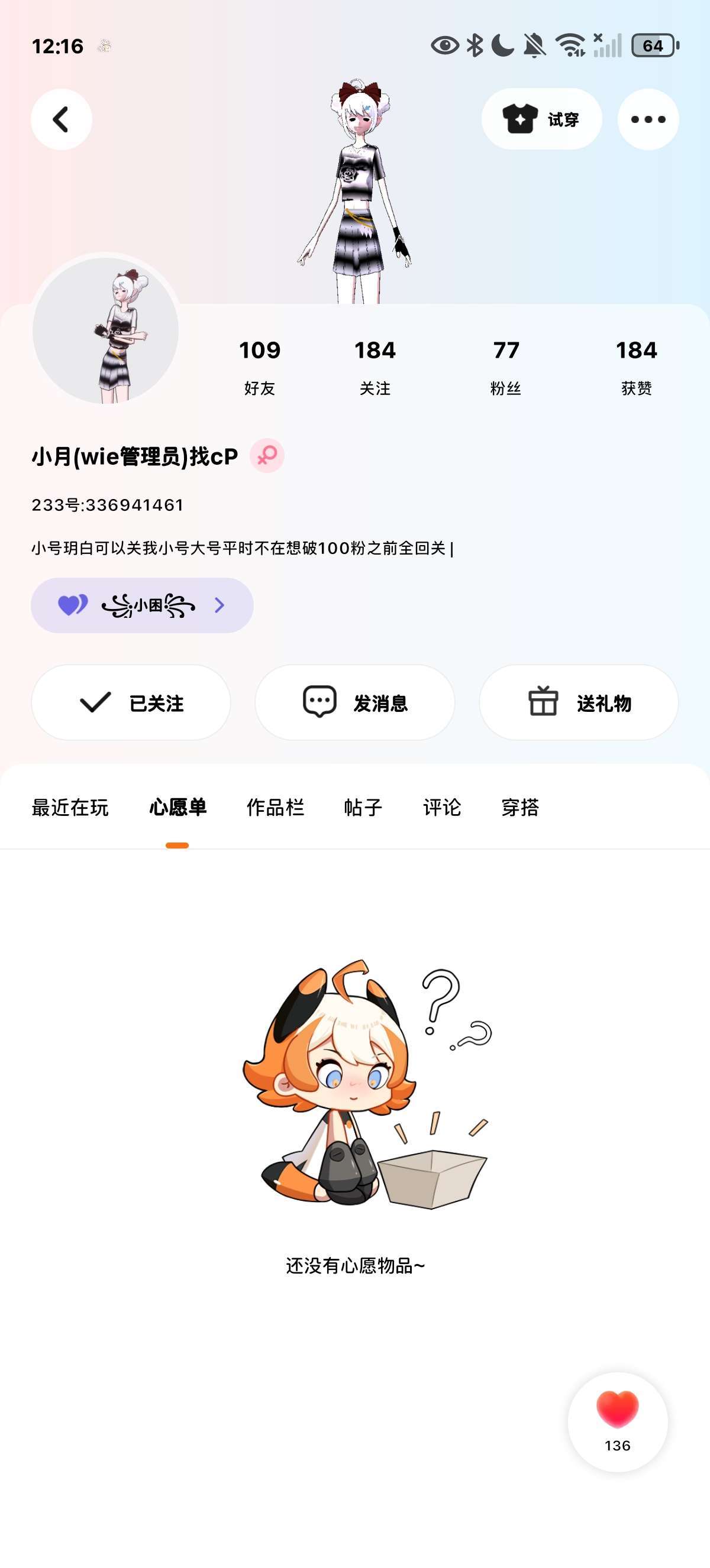The width and height of the screenshot is (710, 1568).
Task: Open the 77 粉丝 fans list
Action: coord(505,367)
